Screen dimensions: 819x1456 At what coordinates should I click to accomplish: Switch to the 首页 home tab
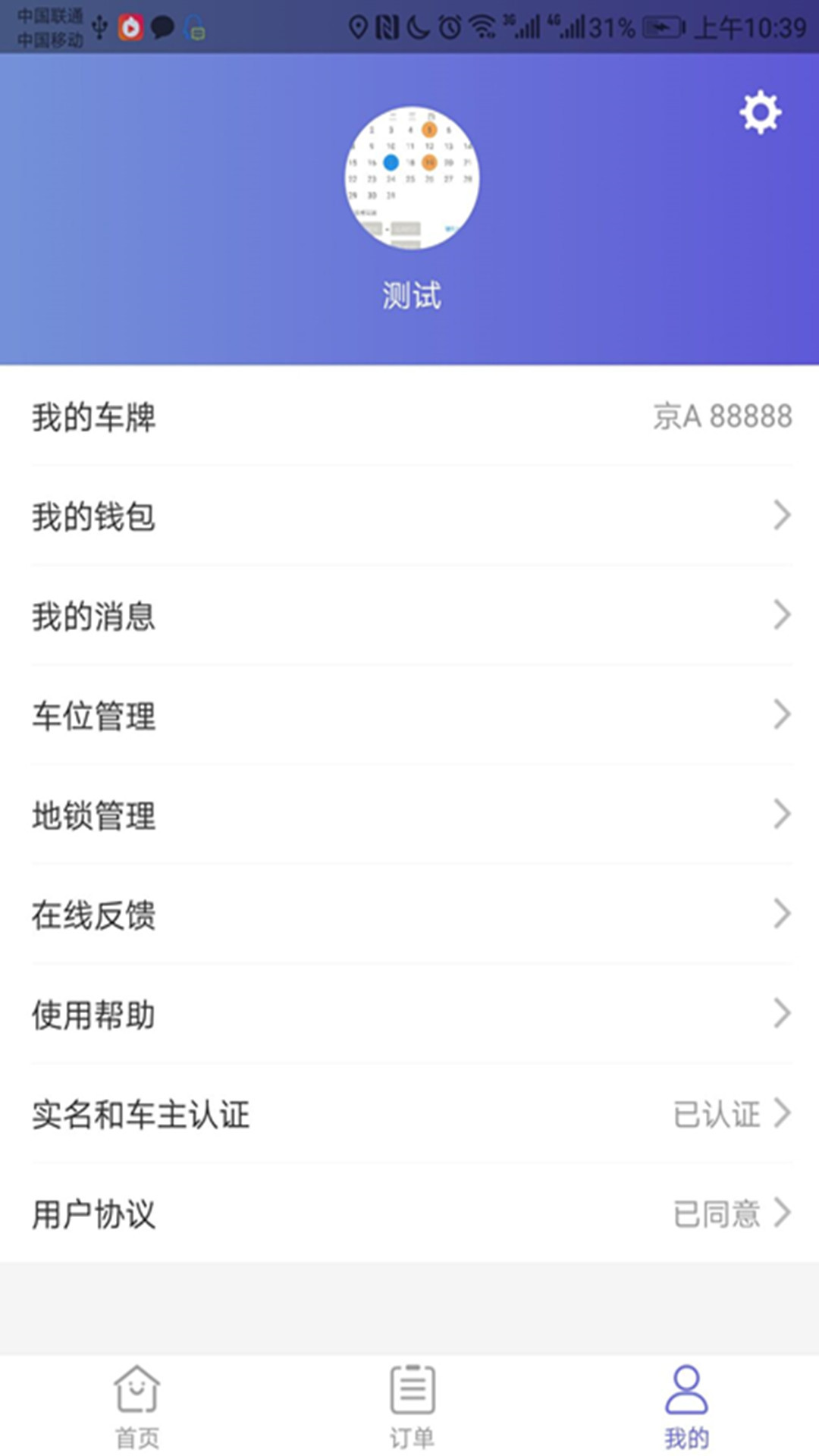(137, 1405)
